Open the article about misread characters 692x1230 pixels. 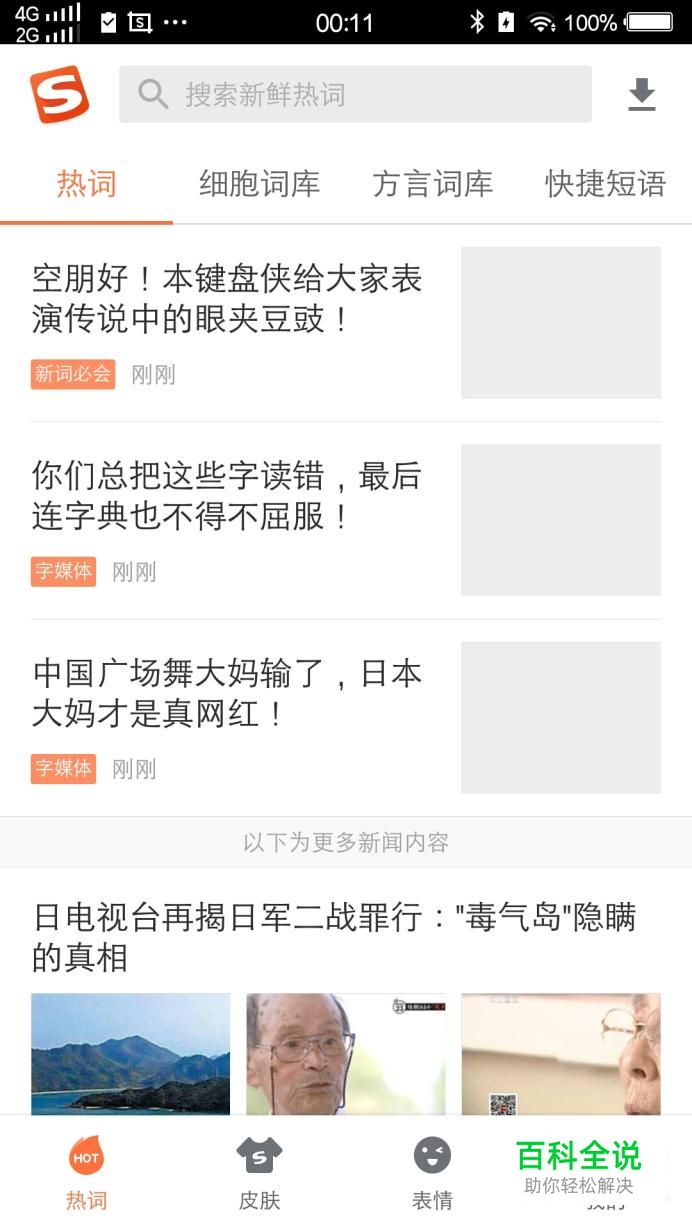(x=227, y=496)
